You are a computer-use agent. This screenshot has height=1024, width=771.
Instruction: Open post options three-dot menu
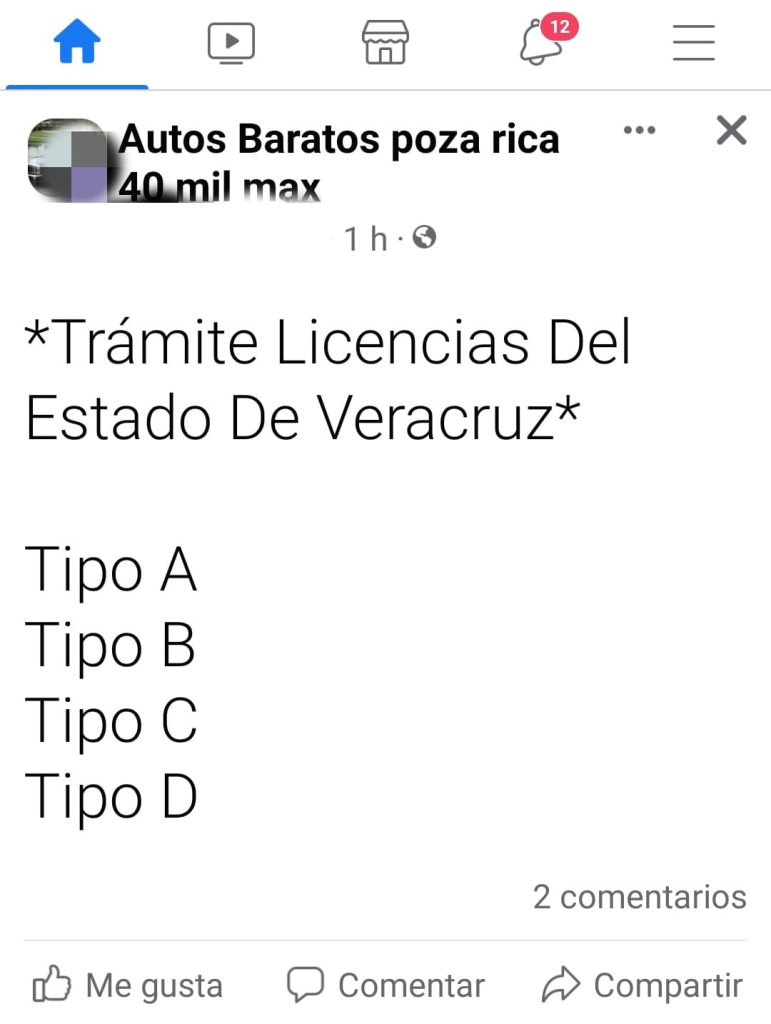[639, 130]
